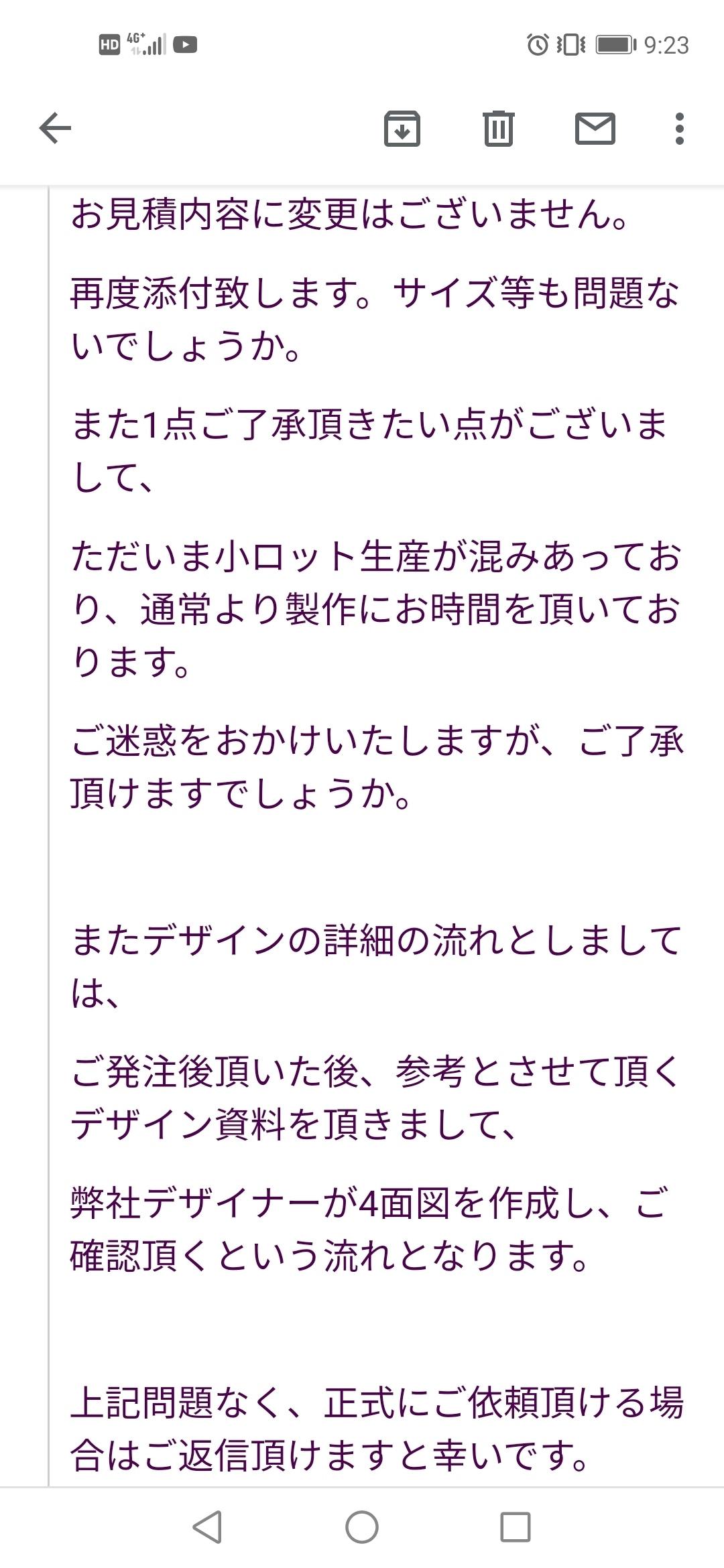Viewport: 724px width, 1568px height.
Task: Delete this email
Action: (x=498, y=128)
